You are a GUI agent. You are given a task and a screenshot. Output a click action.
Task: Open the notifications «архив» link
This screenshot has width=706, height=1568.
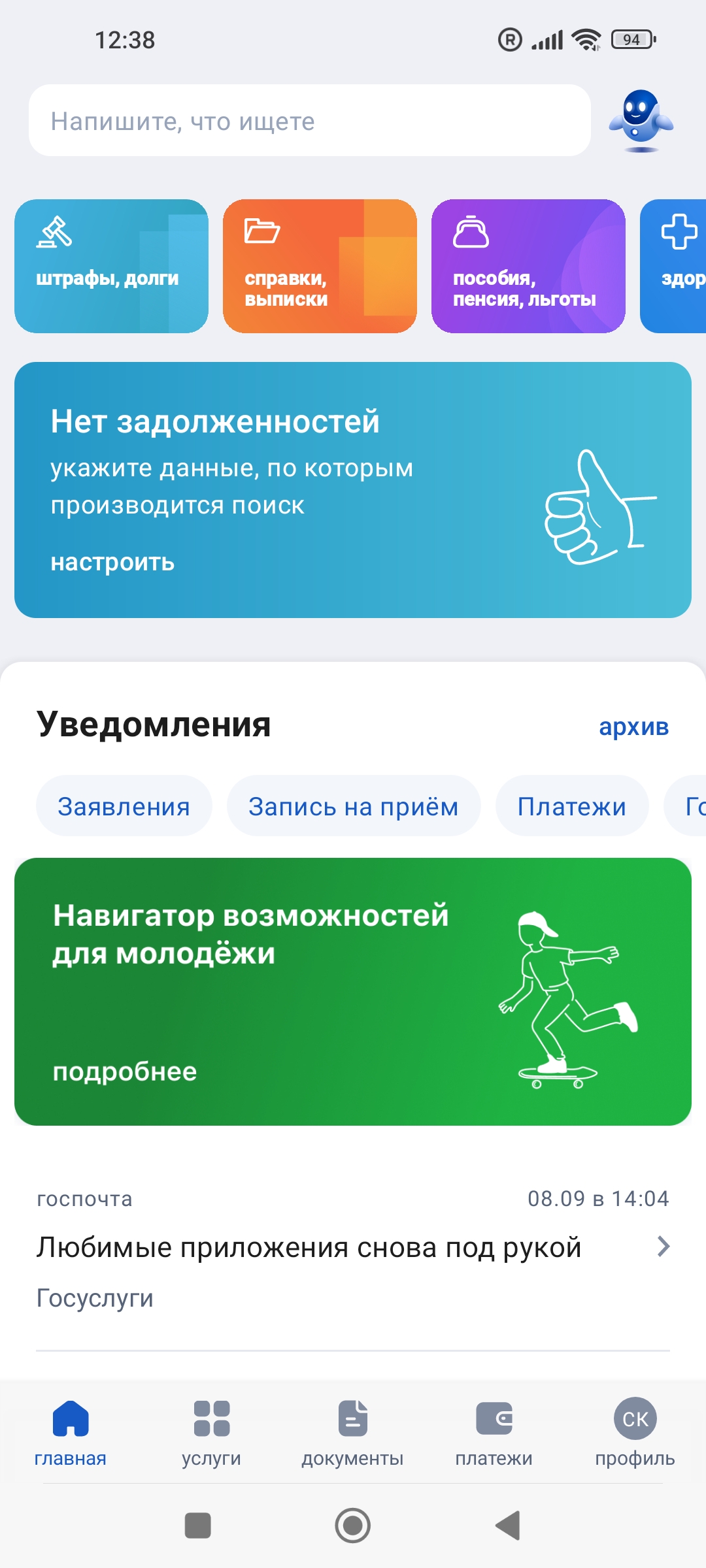[x=633, y=727]
